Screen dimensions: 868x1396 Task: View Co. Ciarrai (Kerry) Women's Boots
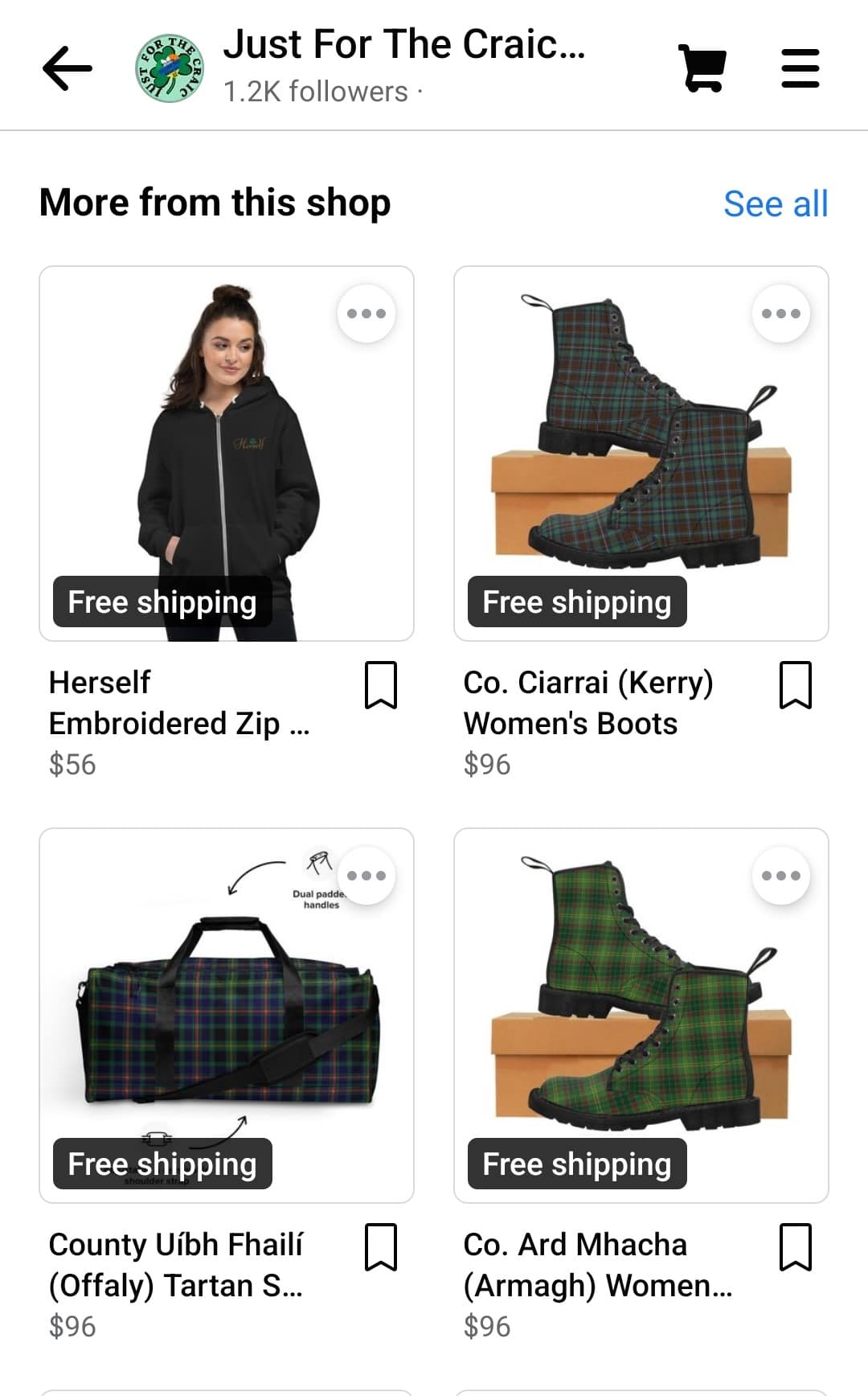(x=641, y=454)
